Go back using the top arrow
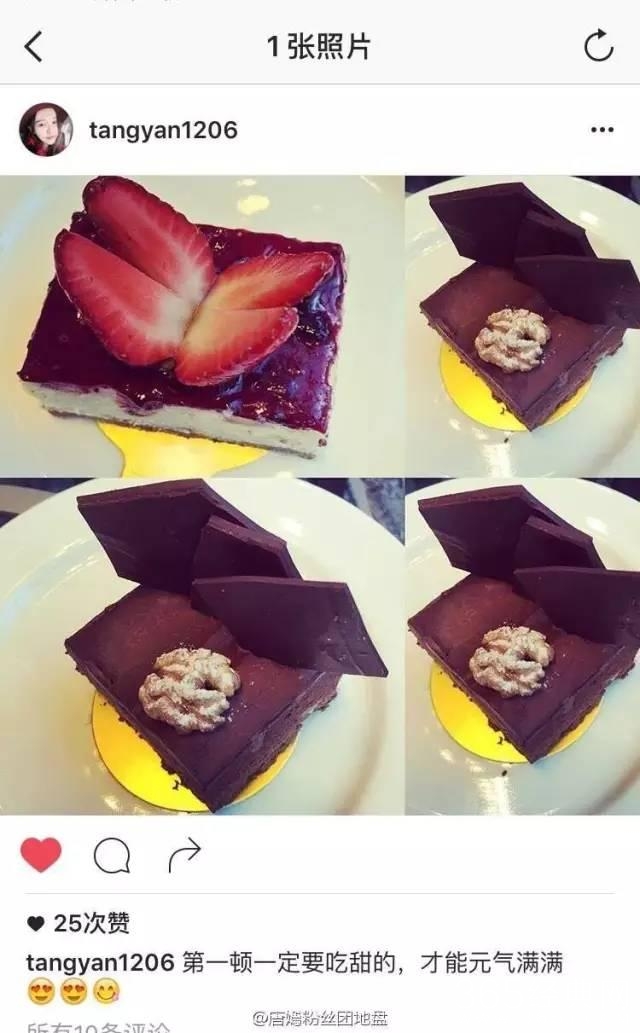Image resolution: width=640 pixels, height=1033 pixels. [34, 46]
